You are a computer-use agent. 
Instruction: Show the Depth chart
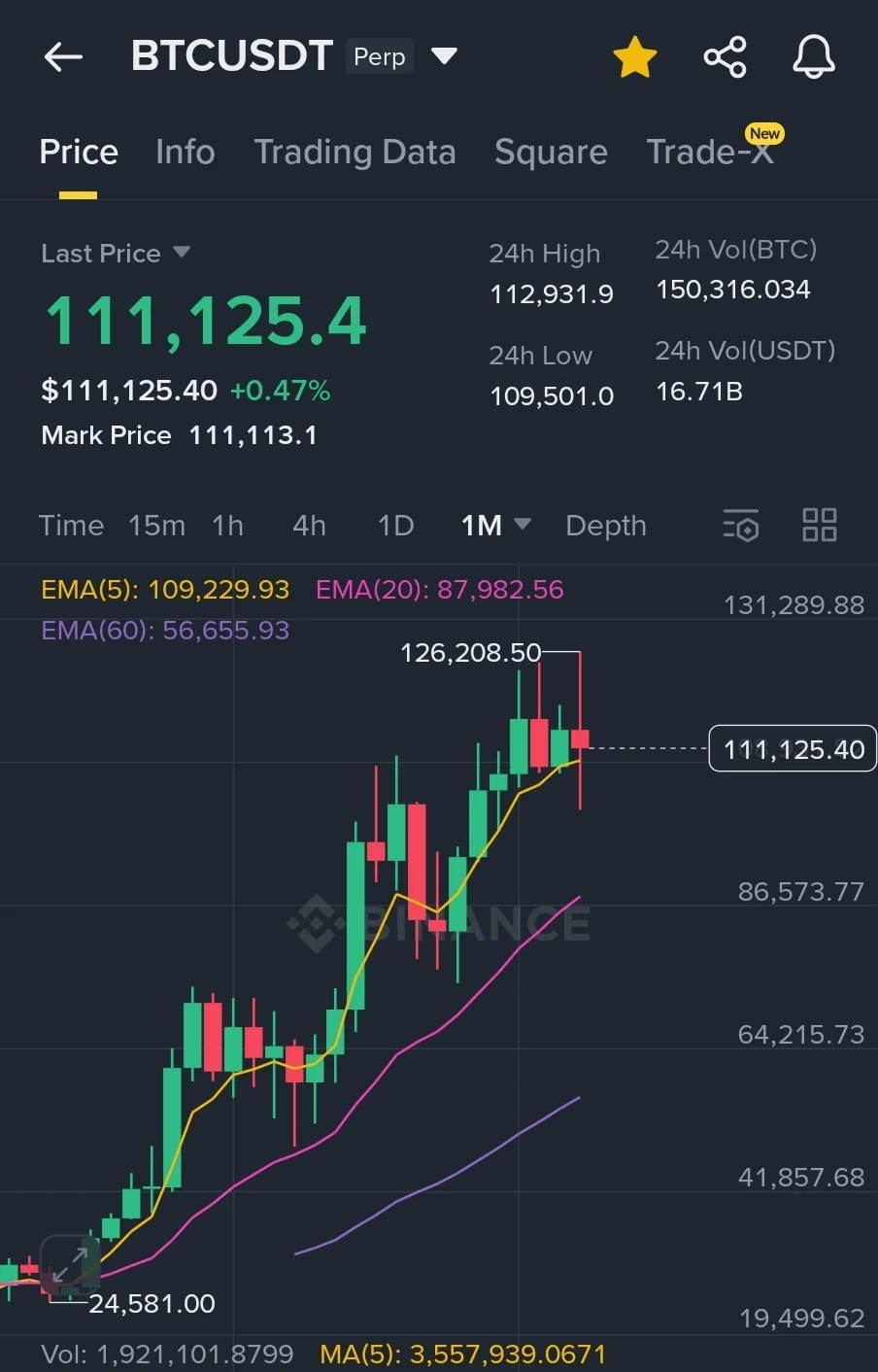point(605,526)
